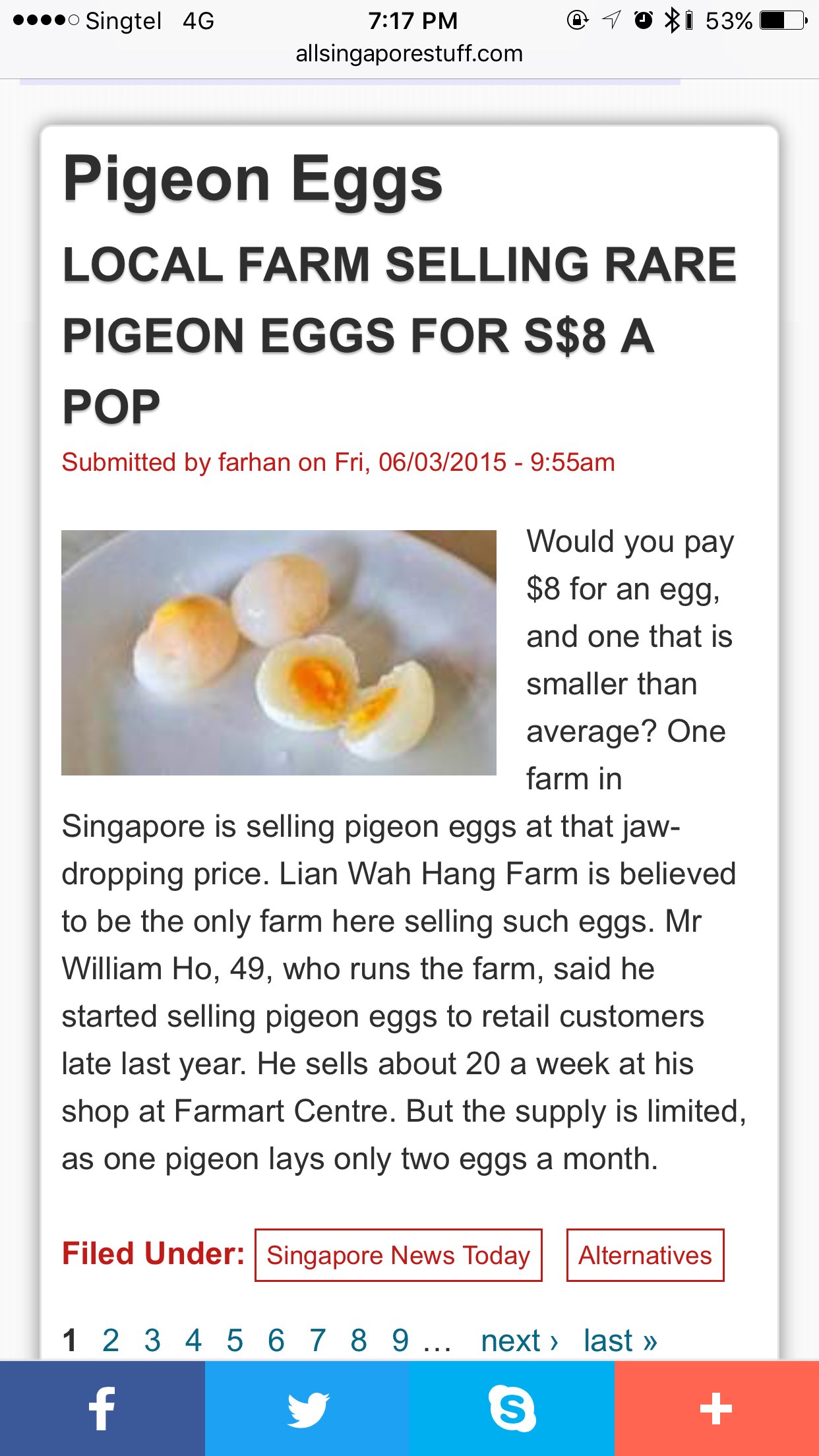Go to page 7
819x1456 pixels.
318,1341
